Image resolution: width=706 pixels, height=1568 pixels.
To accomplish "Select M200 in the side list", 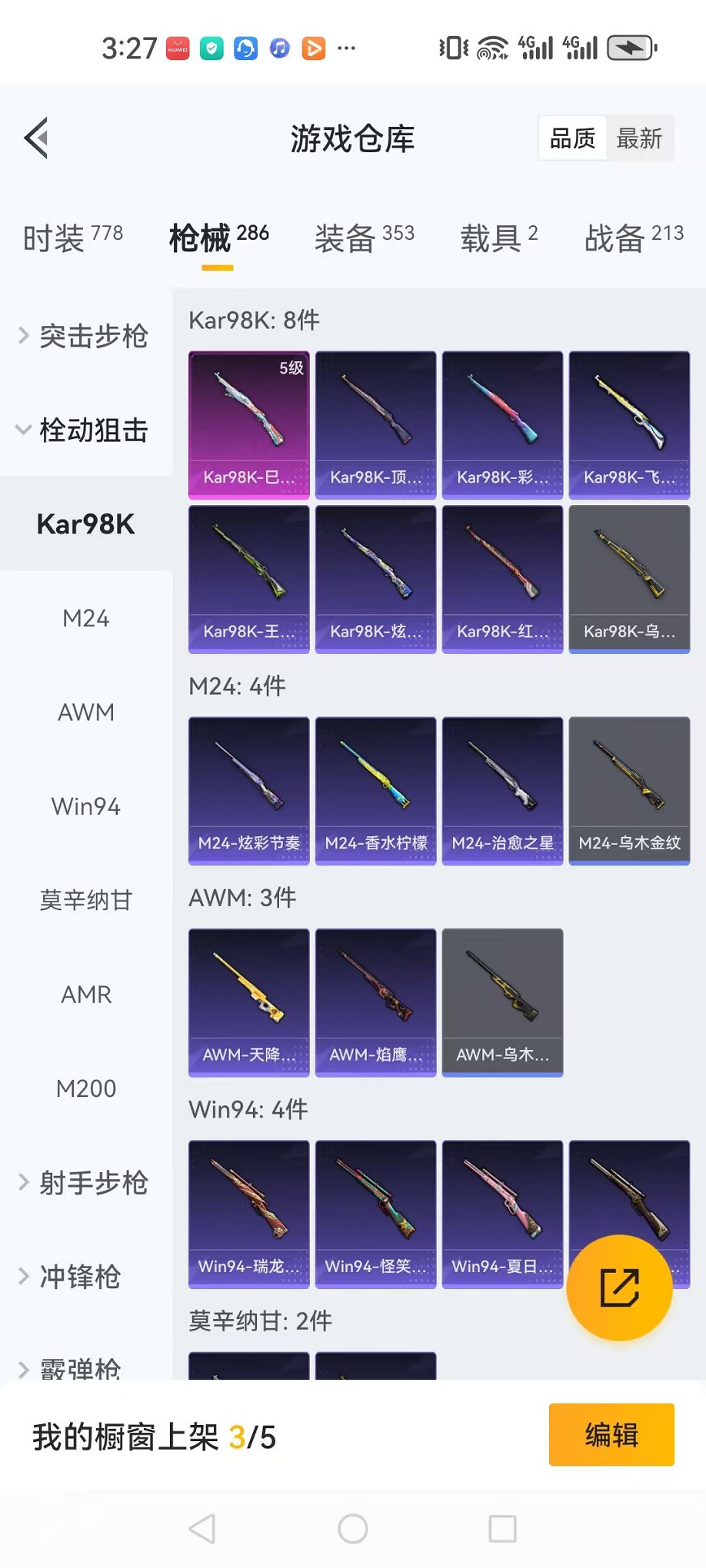I will 86,1088.
